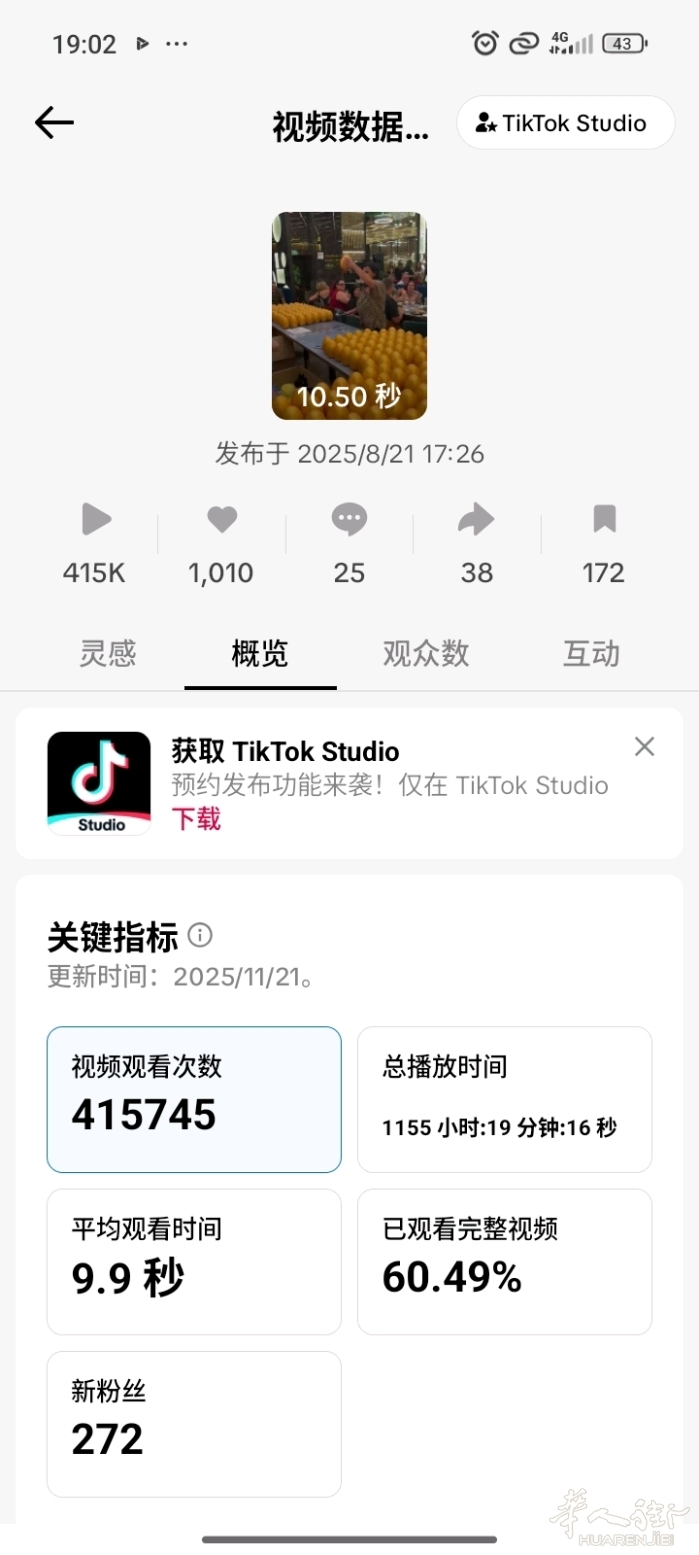Open the 10.50 秒 video thumbnail
Image resolution: width=699 pixels, height=1555 pixels.
(x=349, y=315)
